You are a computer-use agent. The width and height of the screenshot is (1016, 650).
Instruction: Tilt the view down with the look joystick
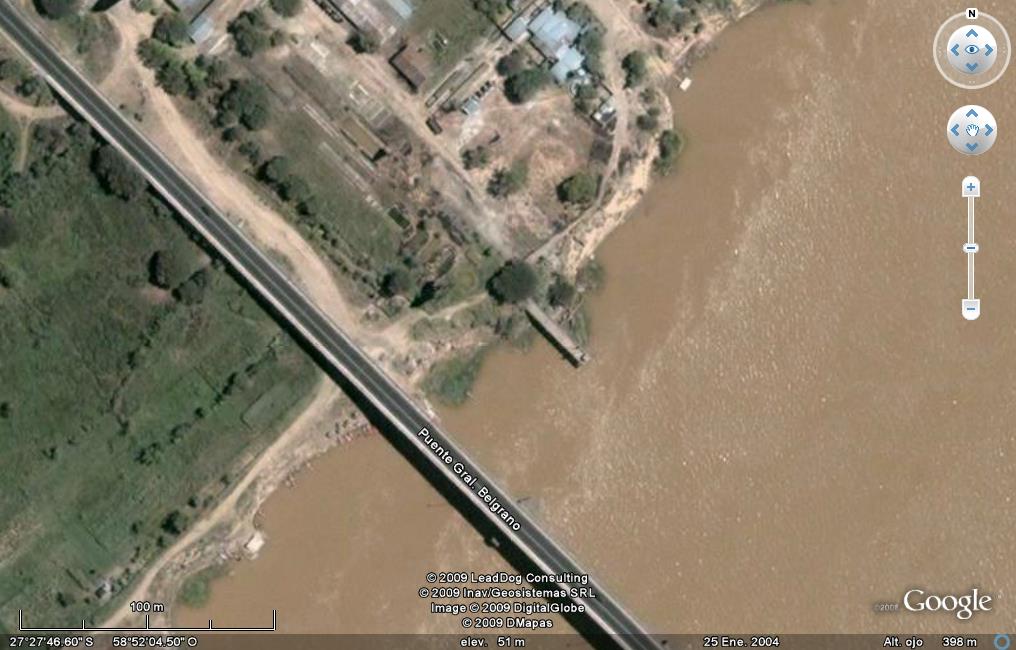pyautogui.click(x=971, y=67)
